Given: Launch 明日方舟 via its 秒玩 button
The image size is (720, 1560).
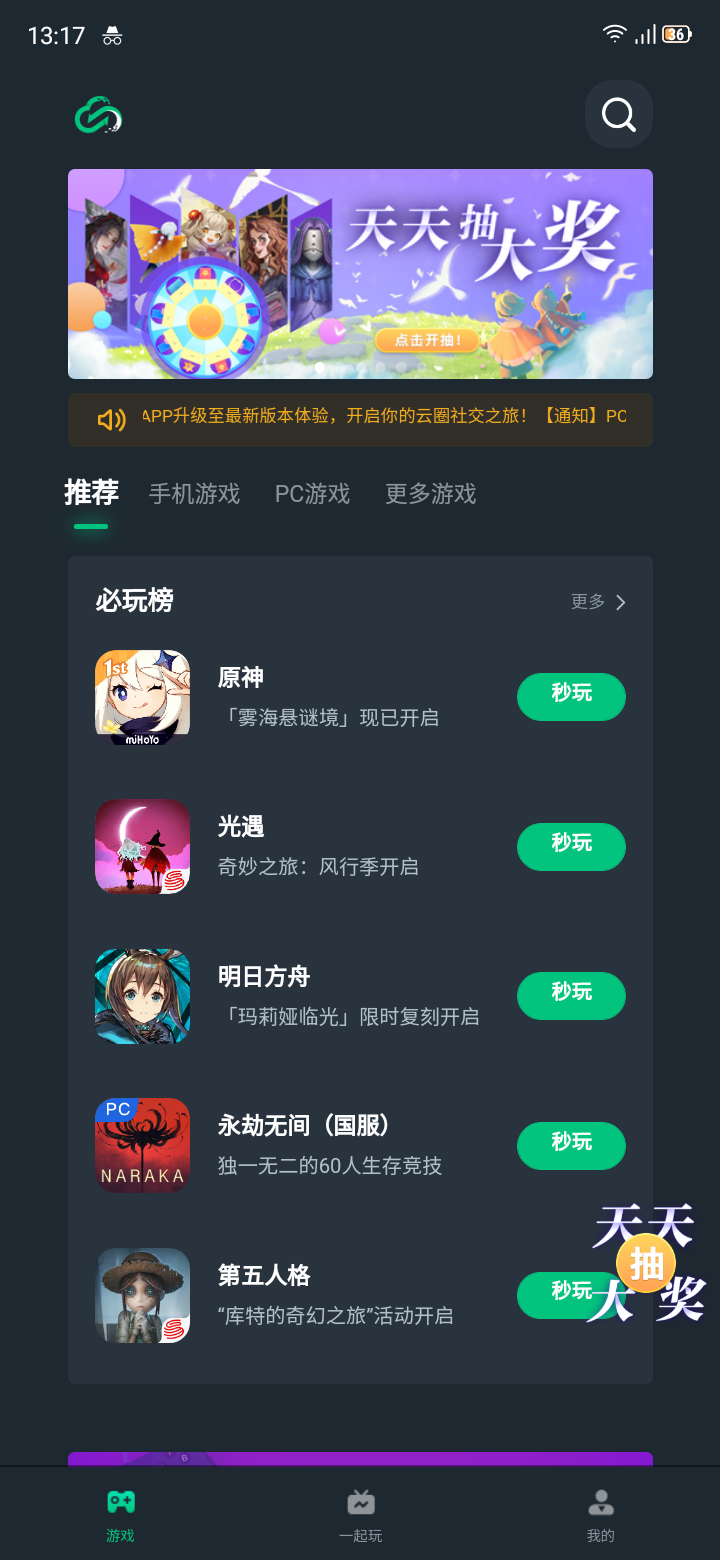Looking at the screenshot, I should pos(571,996).
